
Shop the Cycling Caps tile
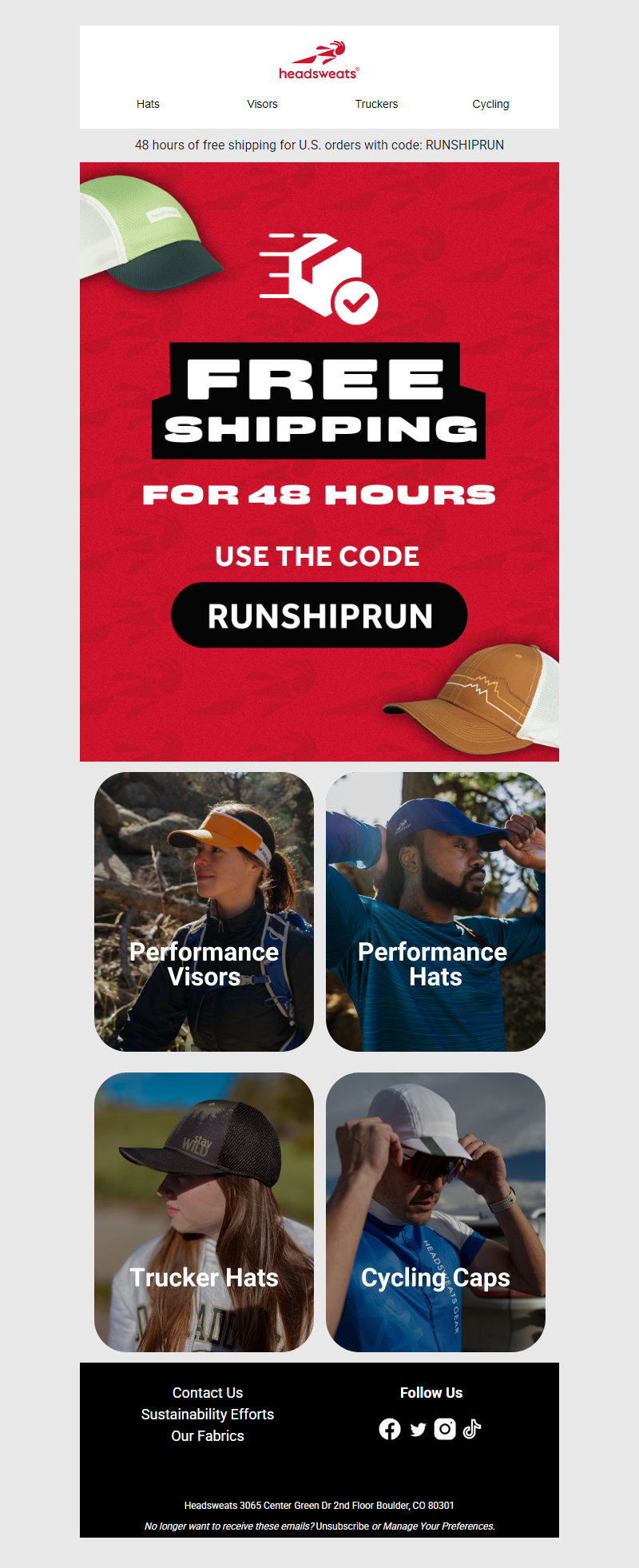[x=435, y=1212]
